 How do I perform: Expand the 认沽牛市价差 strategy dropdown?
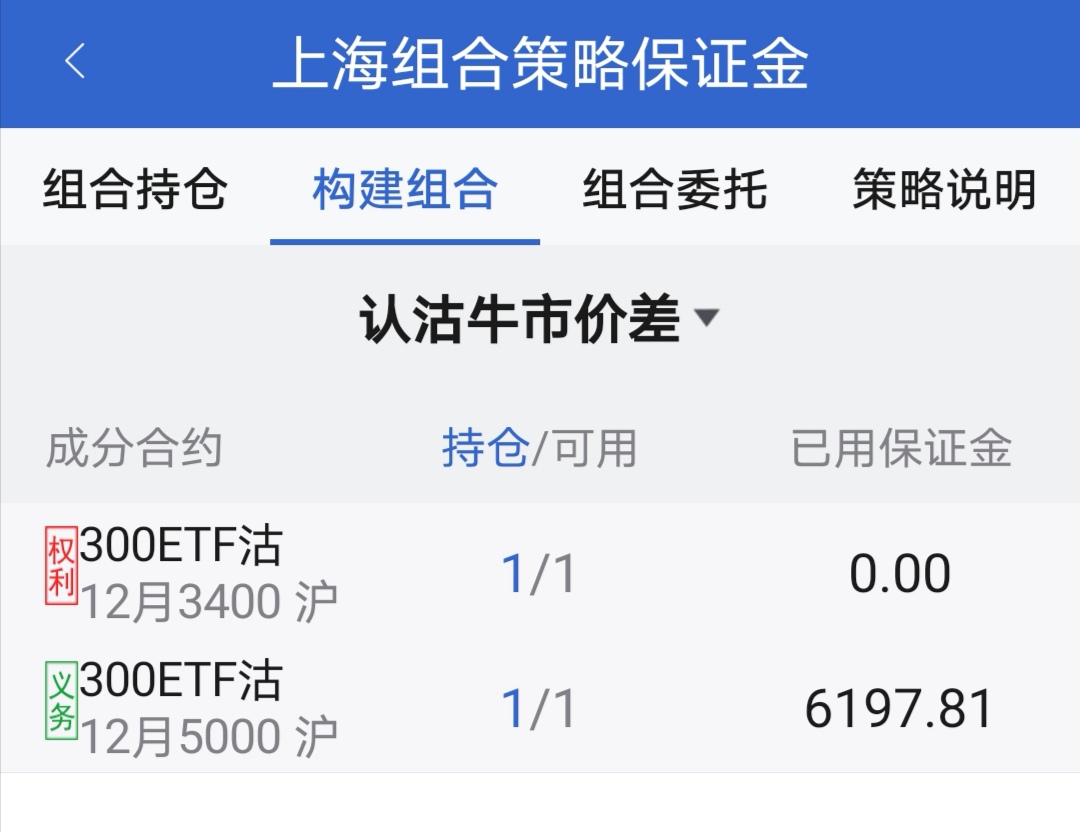539,318
